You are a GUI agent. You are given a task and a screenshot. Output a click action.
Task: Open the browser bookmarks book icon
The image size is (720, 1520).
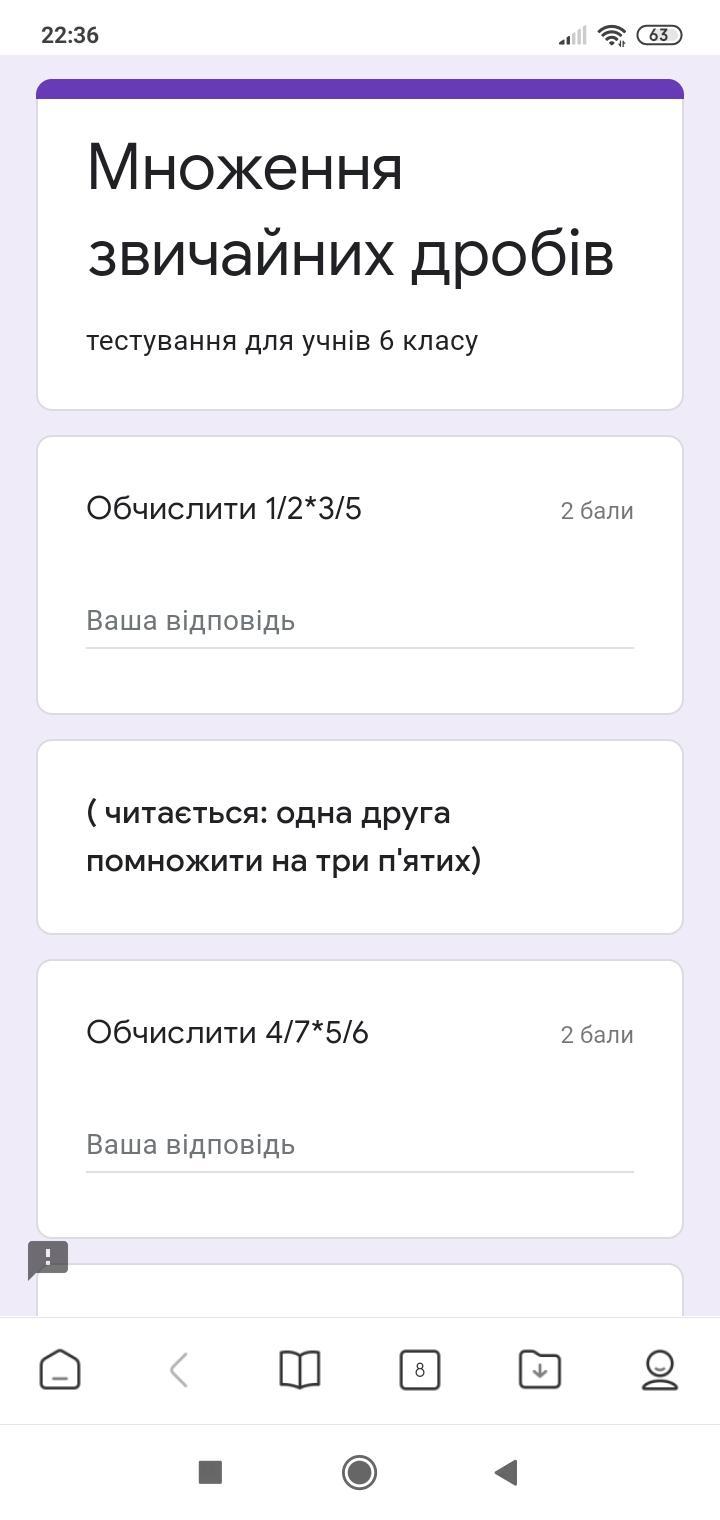pyautogui.click(x=299, y=1369)
